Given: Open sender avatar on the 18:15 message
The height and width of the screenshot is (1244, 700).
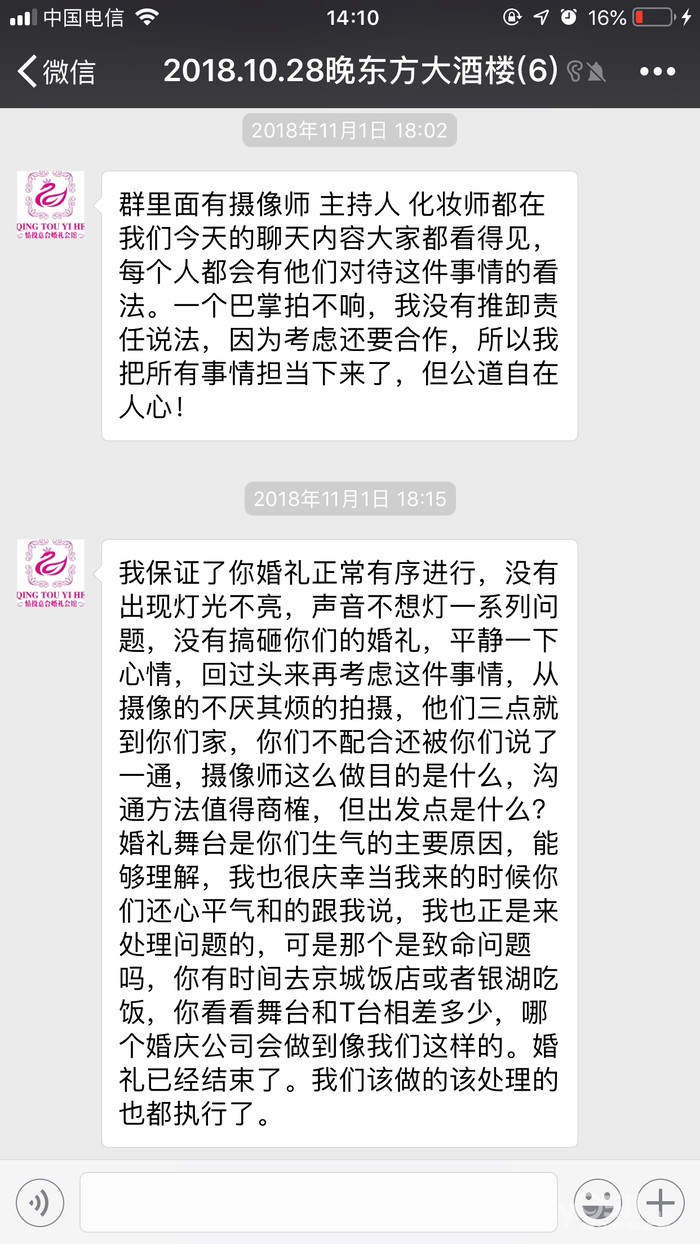Looking at the screenshot, I should pyautogui.click(x=51, y=573).
